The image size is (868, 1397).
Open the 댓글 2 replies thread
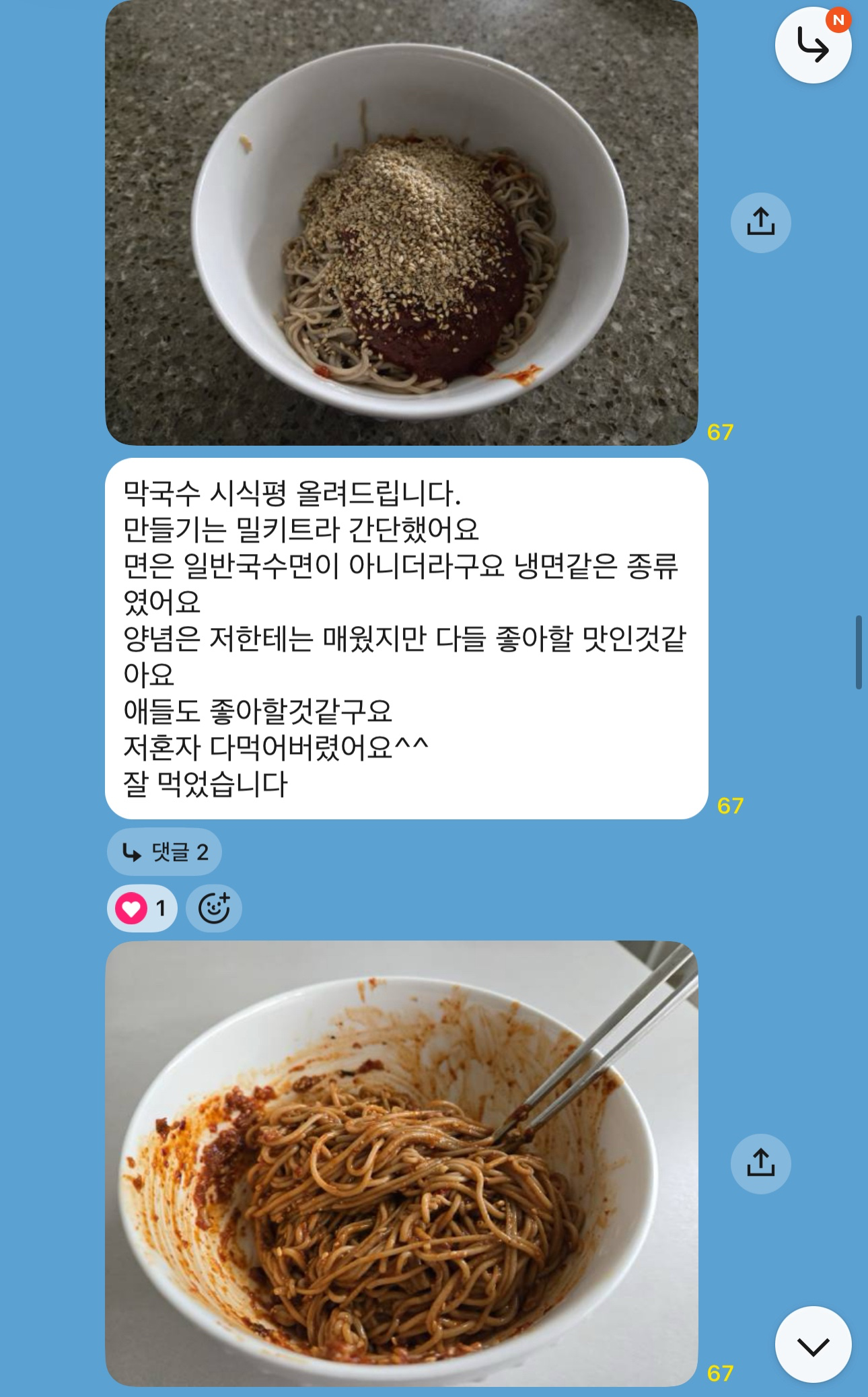click(165, 852)
